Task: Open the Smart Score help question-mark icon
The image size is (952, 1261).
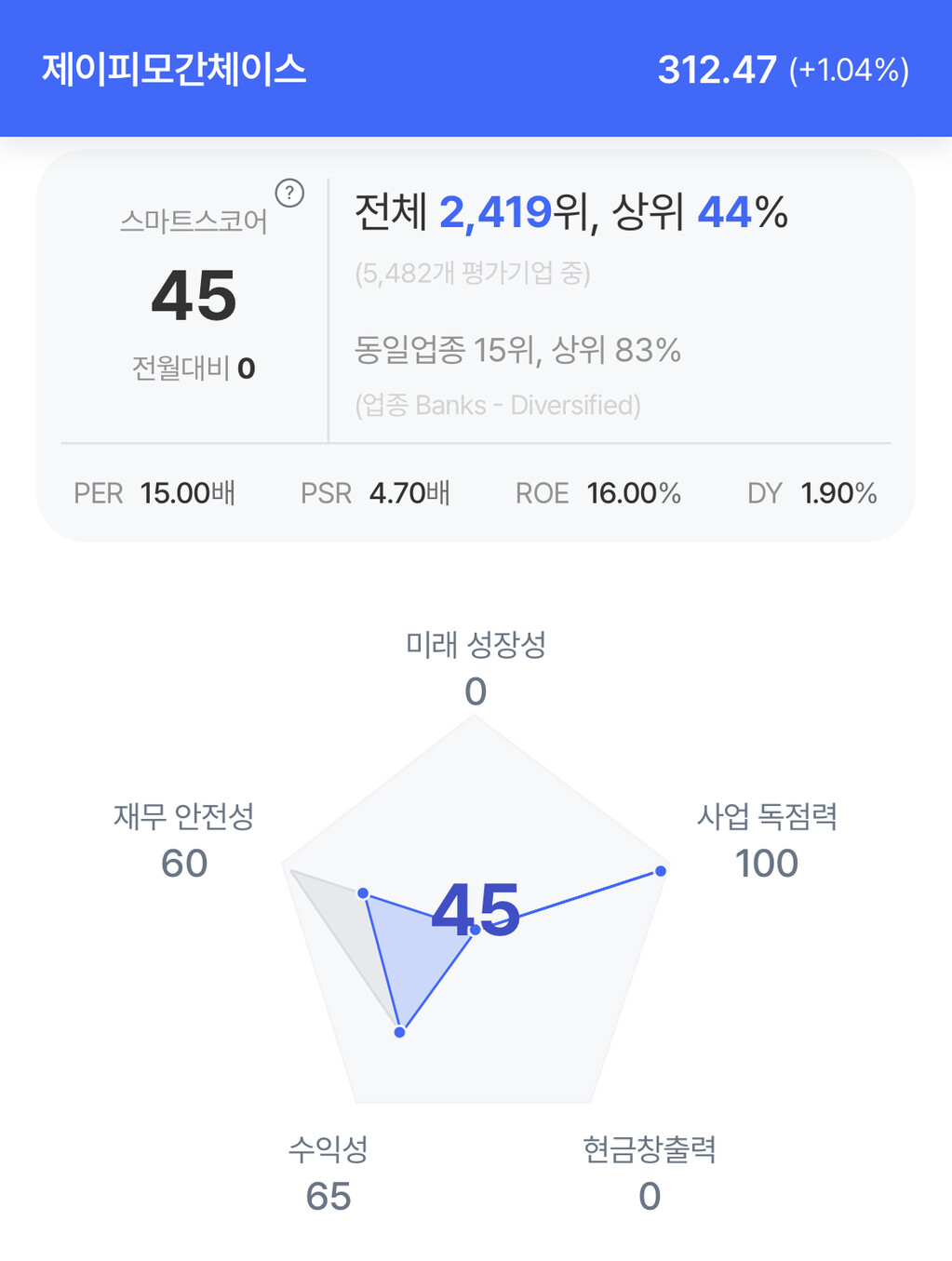Action: pos(289,193)
